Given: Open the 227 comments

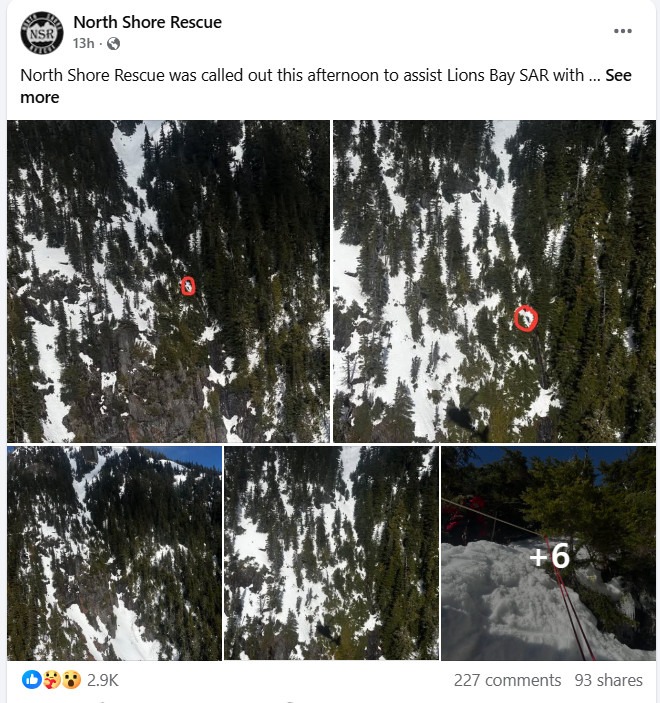Looking at the screenshot, I should [x=507, y=680].
